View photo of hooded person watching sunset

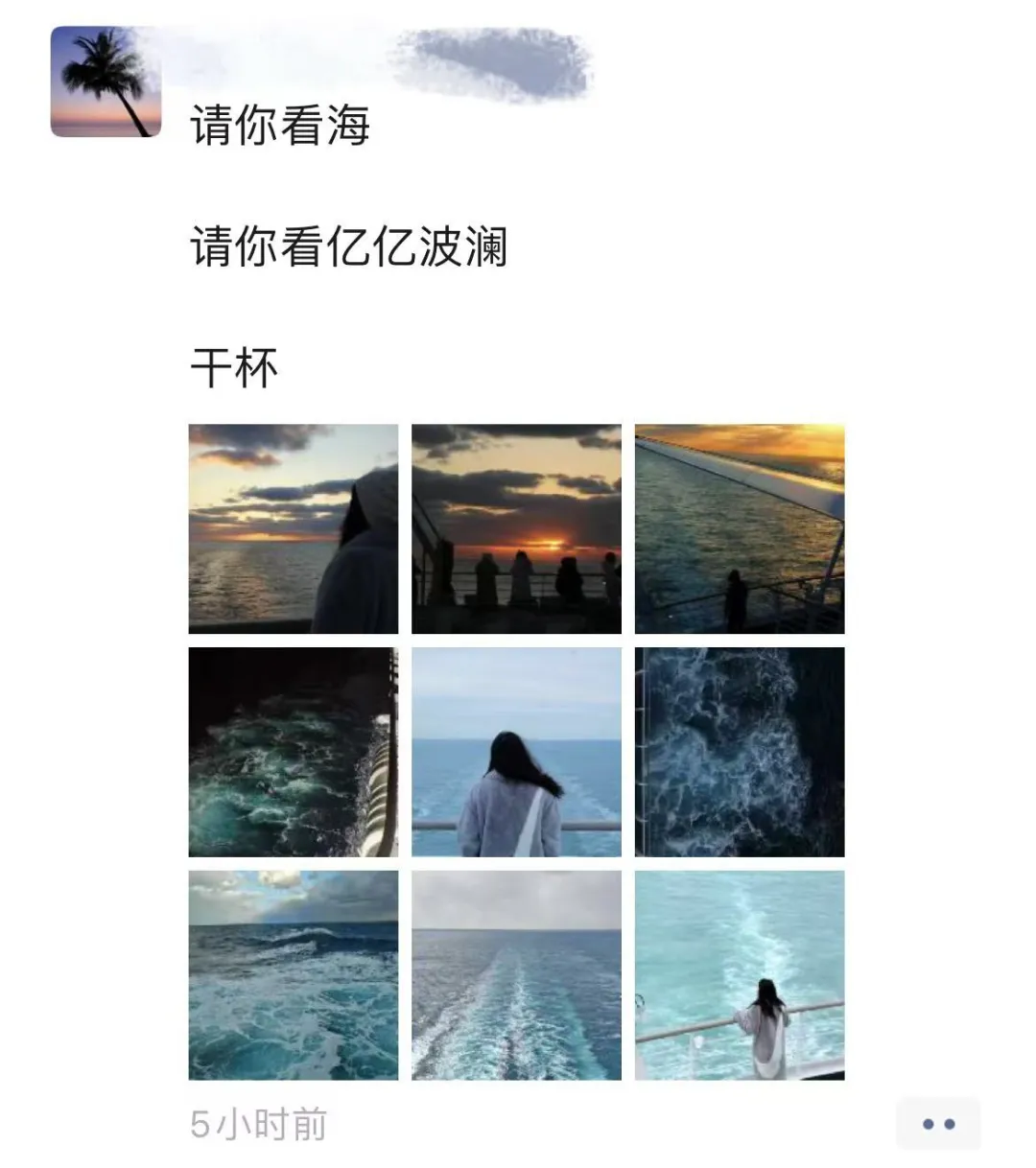293,528
